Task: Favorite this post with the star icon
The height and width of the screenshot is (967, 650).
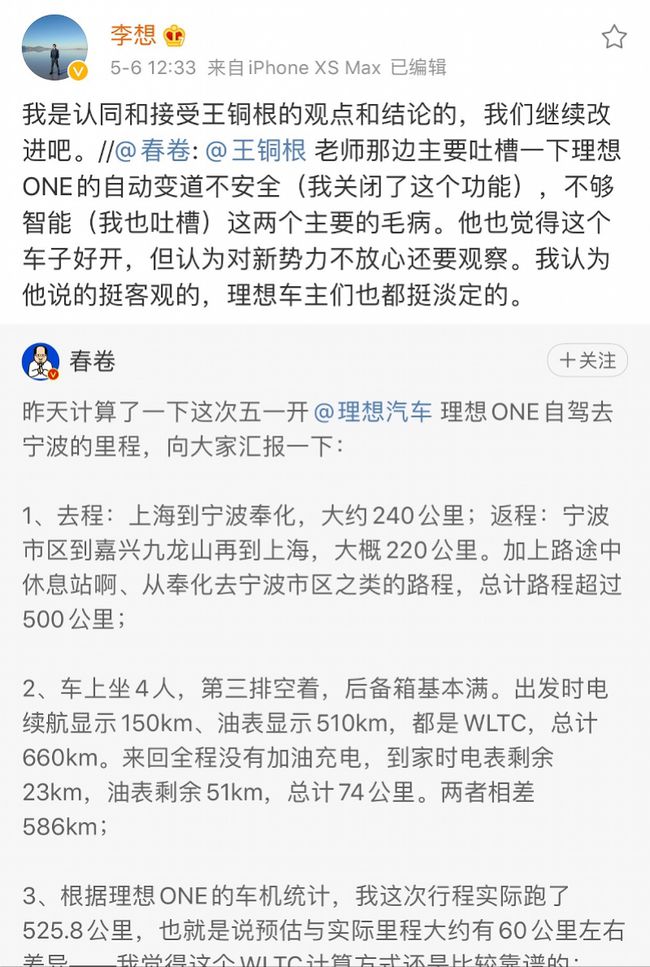Action: click(613, 38)
